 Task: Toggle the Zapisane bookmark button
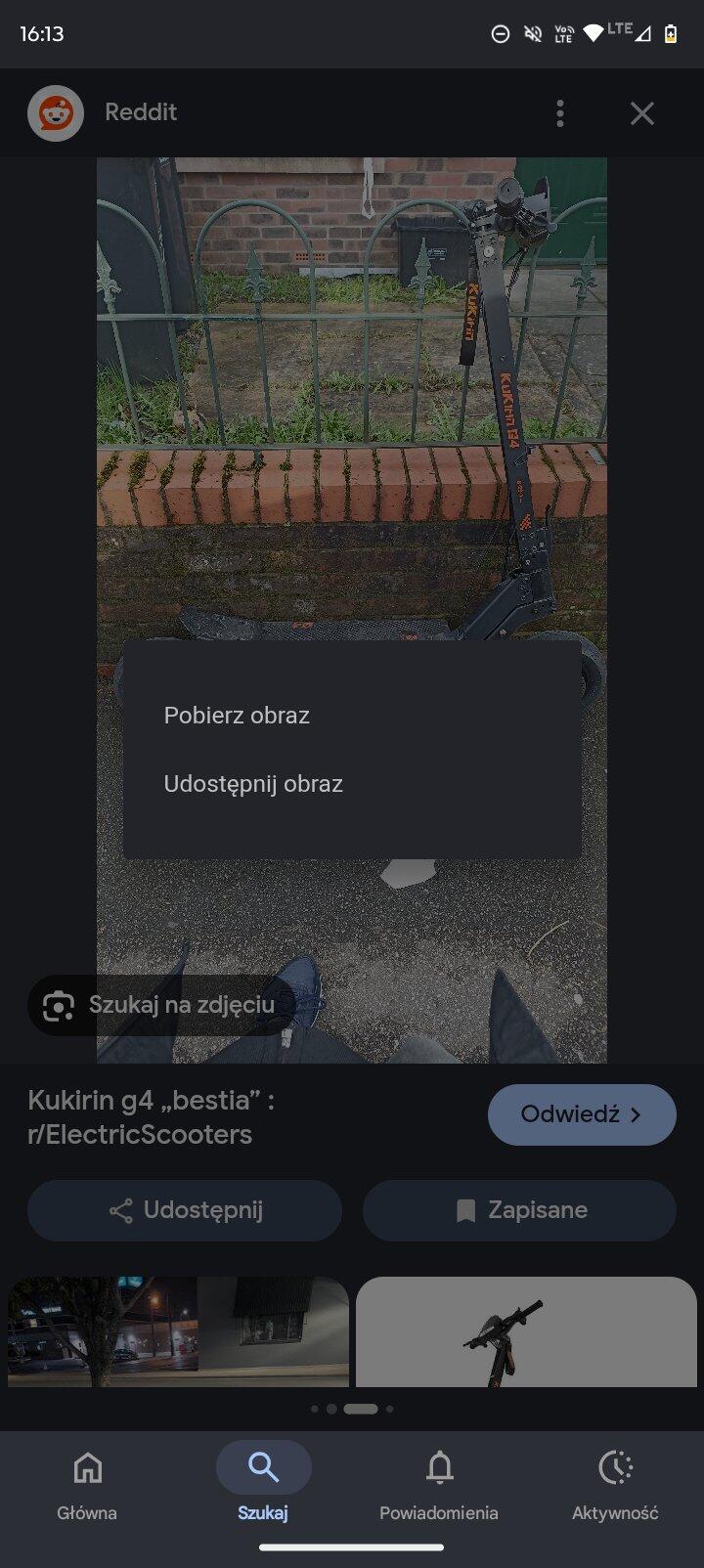tap(519, 1210)
